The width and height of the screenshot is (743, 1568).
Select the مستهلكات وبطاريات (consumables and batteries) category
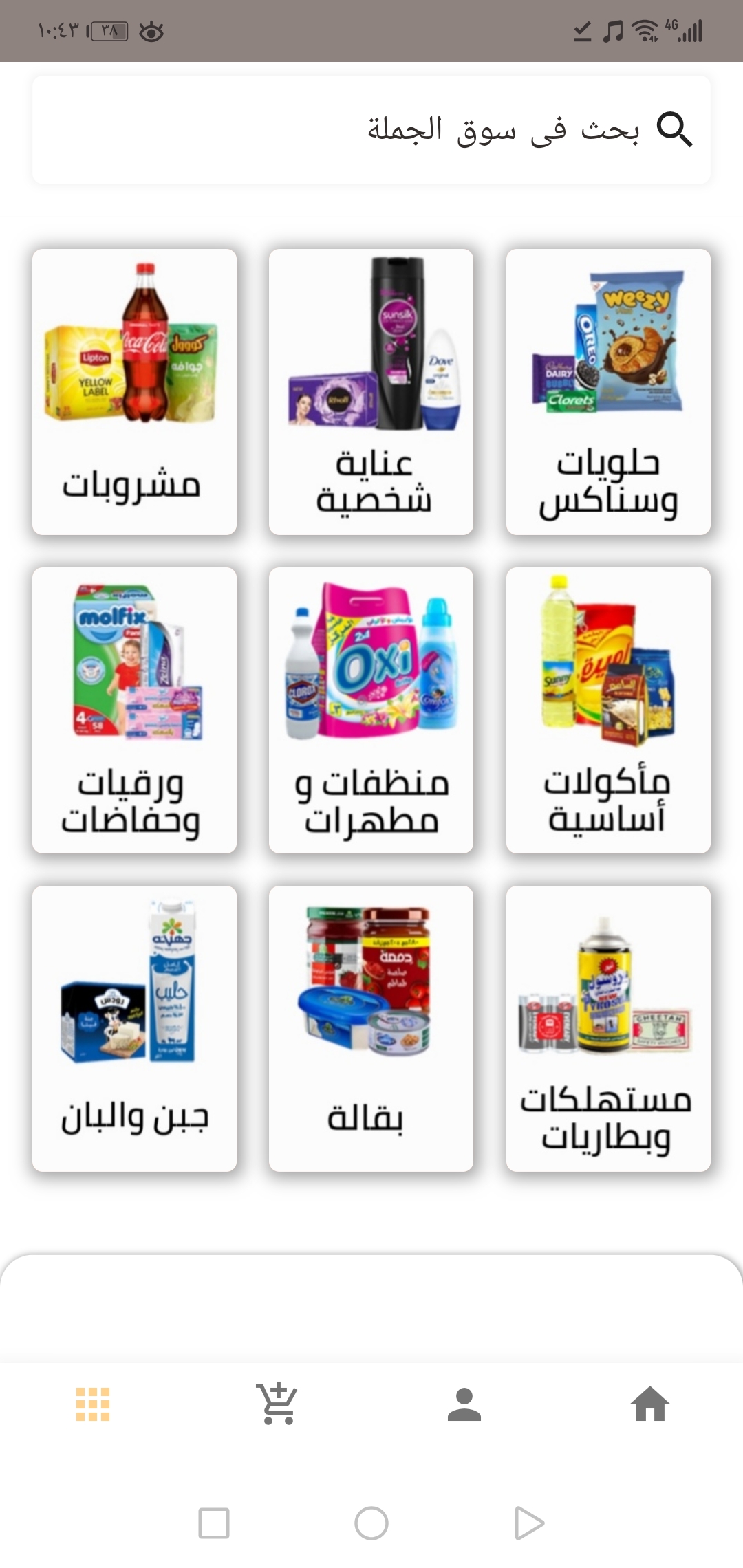[x=608, y=1029]
